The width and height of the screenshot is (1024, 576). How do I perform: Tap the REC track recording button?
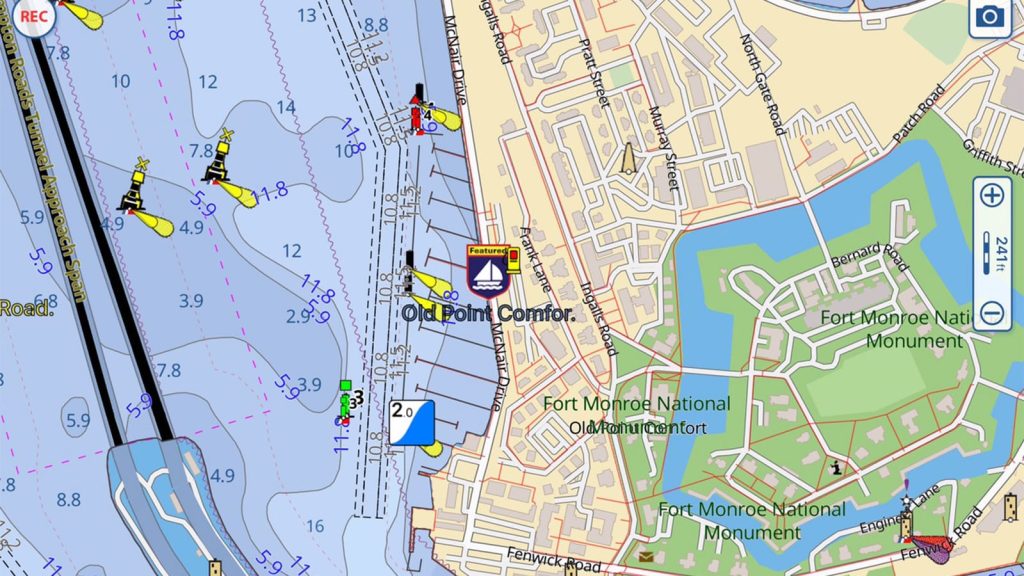point(34,15)
